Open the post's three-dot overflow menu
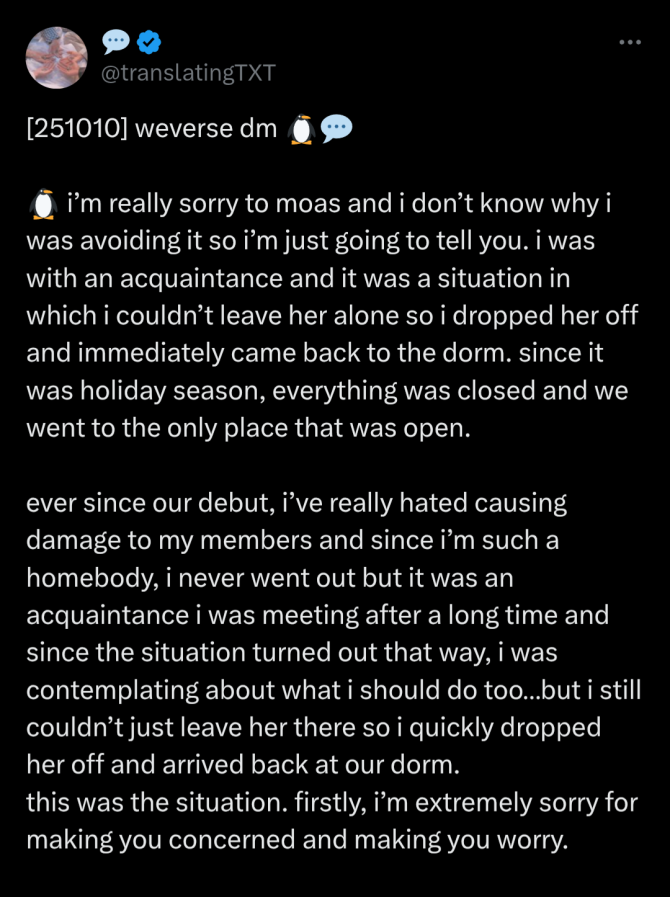 [x=630, y=43]
